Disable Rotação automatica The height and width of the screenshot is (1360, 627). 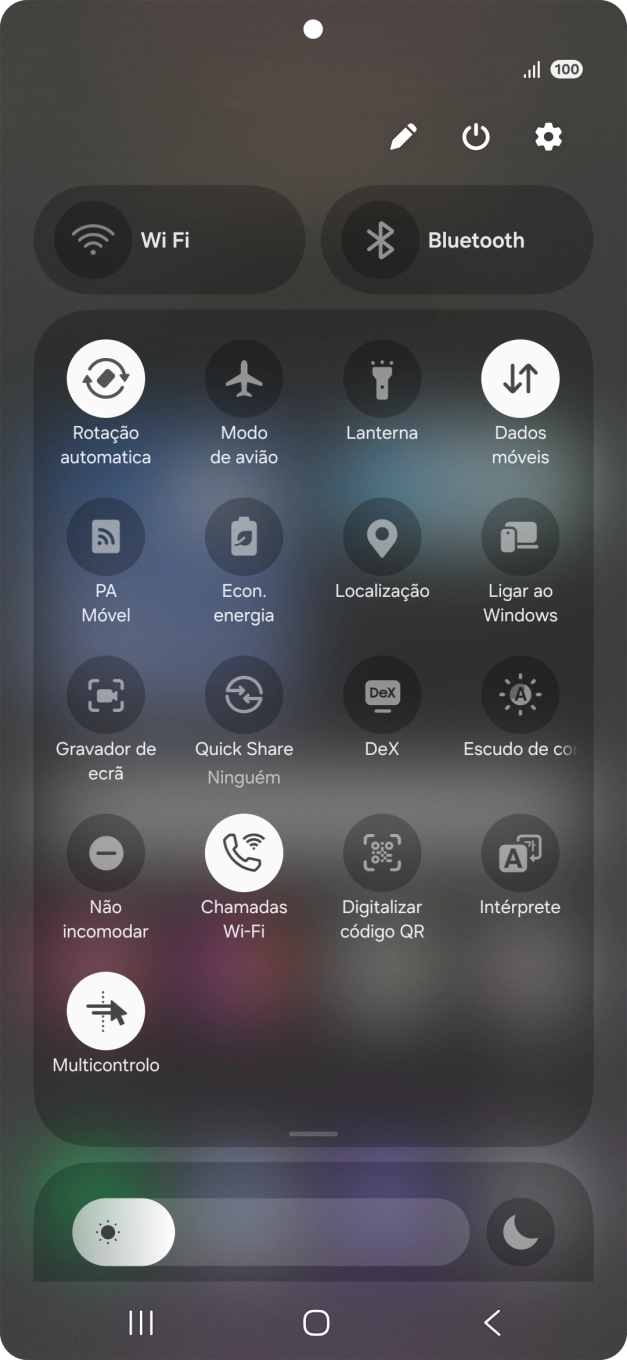106,379
